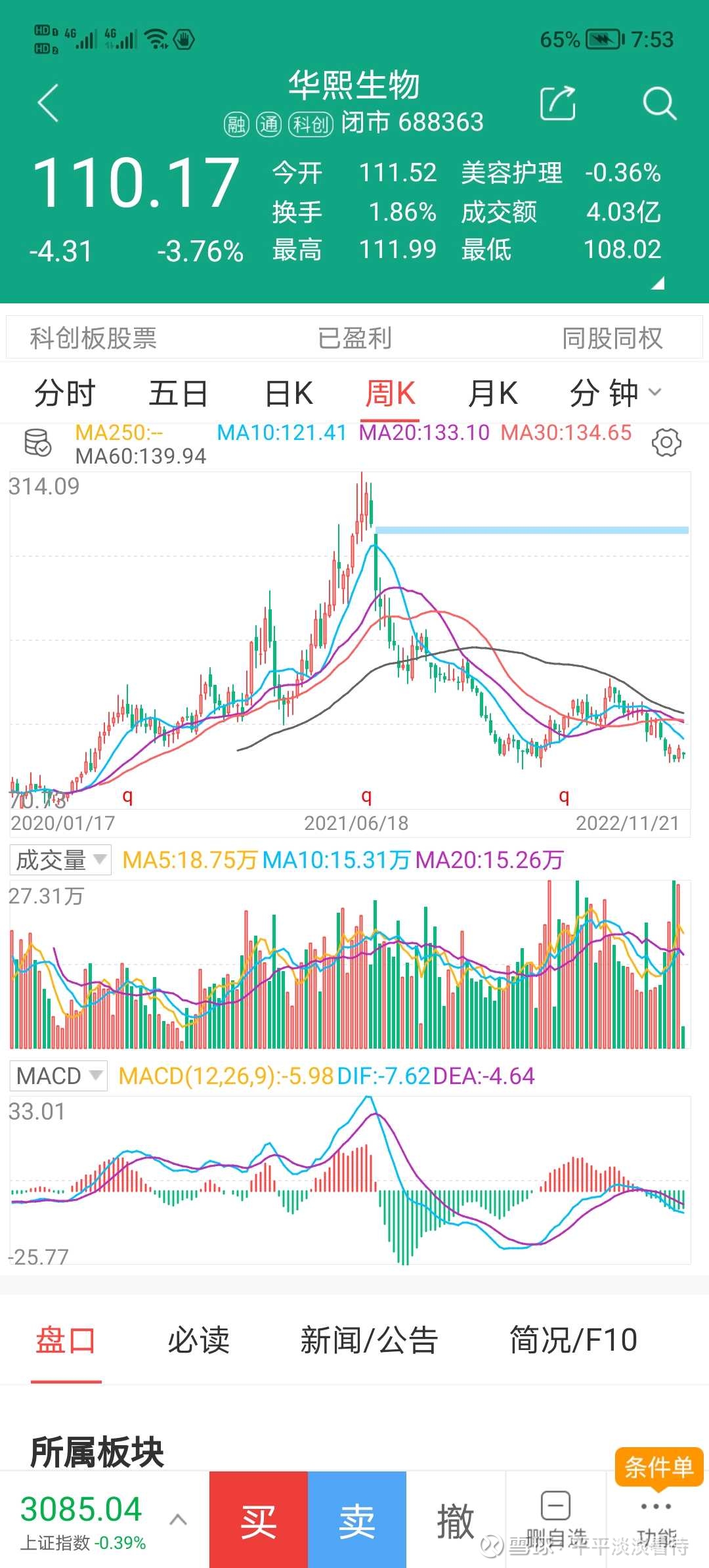
Task: Open the MACD indicator dropdown
Action: pos(58,1076)
